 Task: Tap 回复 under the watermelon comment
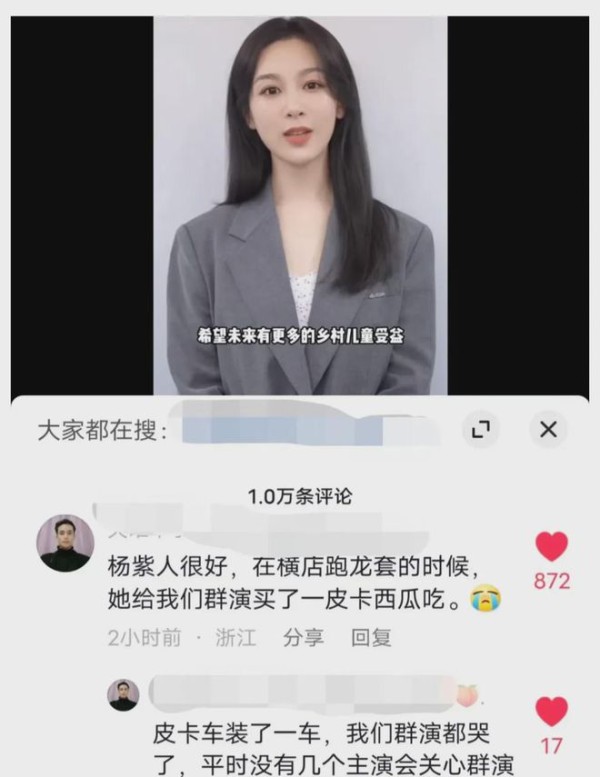click(370, 637)
